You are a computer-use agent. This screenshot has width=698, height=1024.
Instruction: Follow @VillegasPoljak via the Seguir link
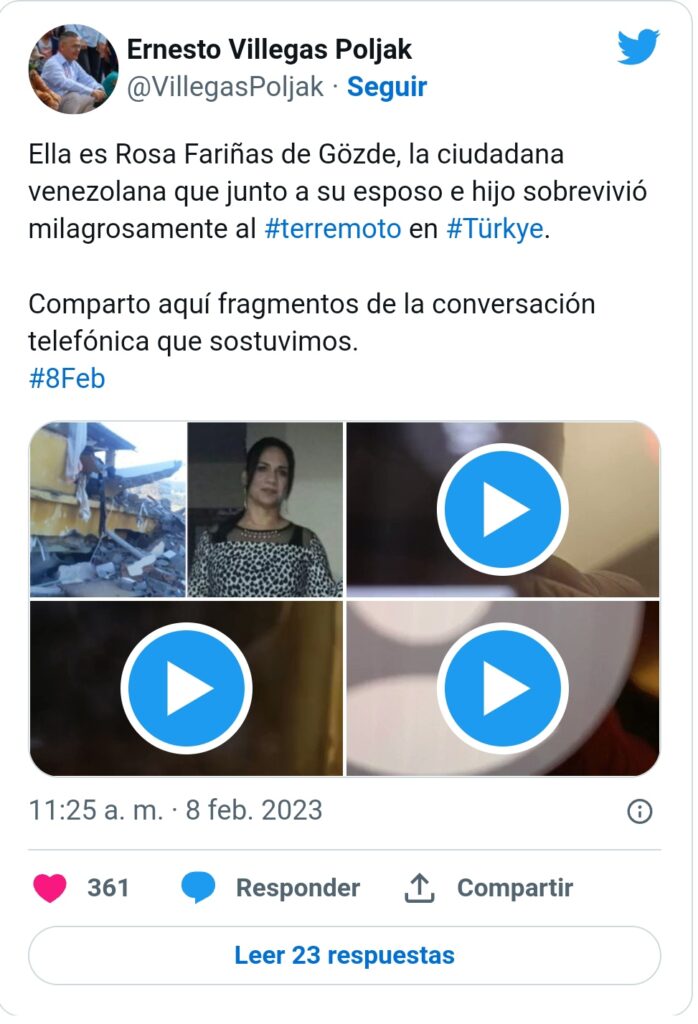tap(386, 87)
